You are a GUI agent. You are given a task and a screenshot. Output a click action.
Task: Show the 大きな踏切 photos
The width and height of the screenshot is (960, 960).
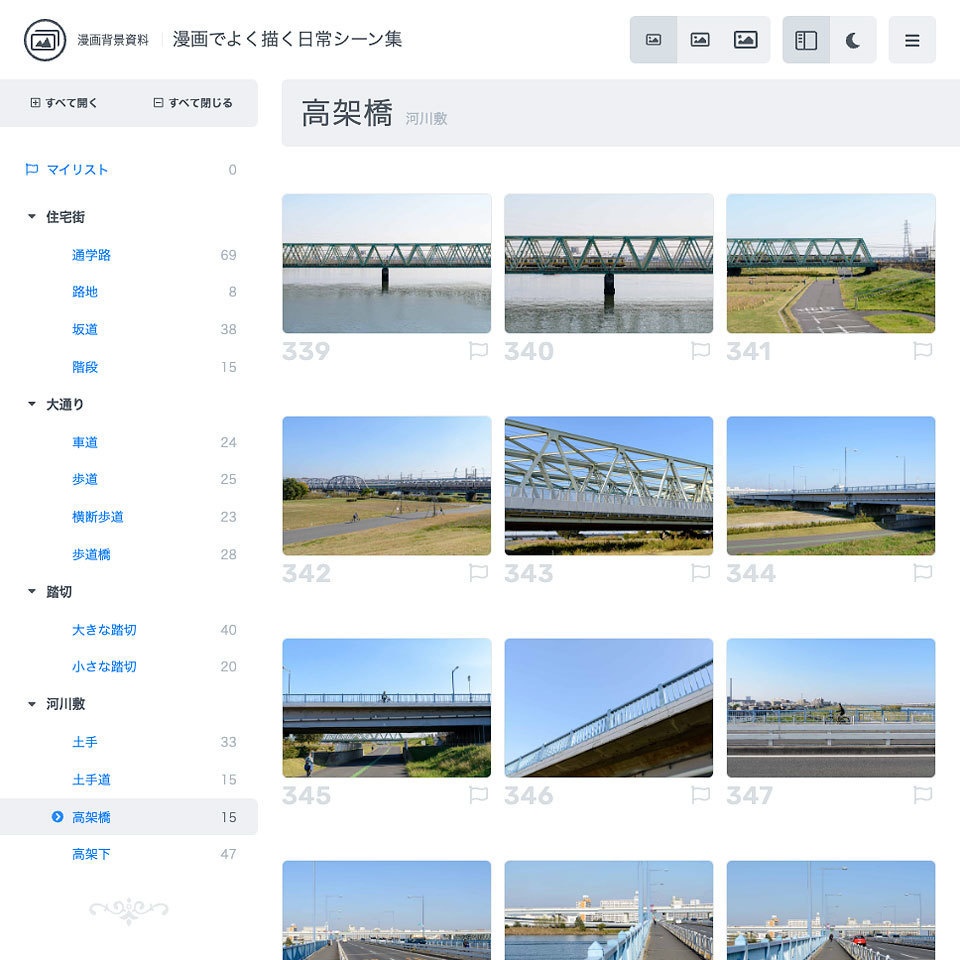(104, 630)
